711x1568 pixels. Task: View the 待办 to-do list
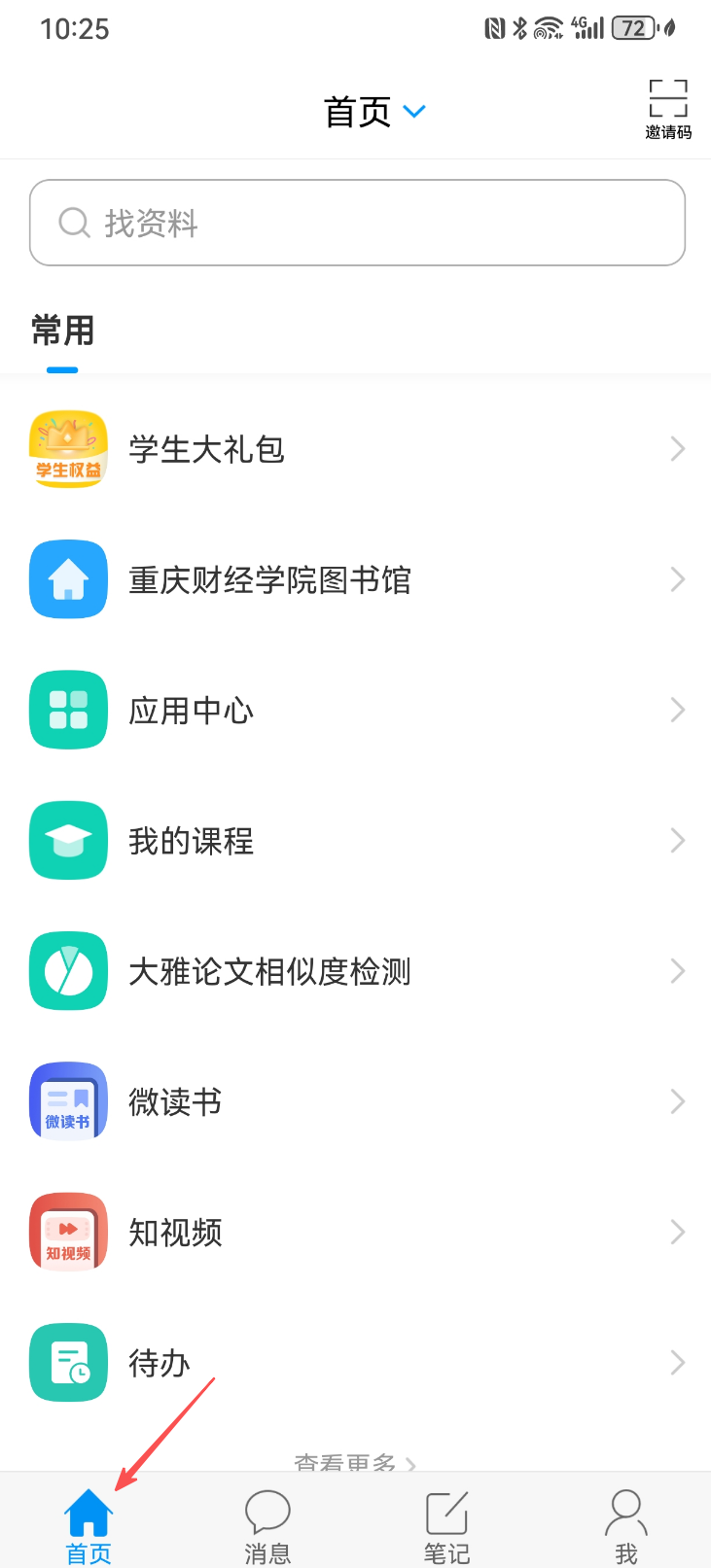tap(357, 1363)
